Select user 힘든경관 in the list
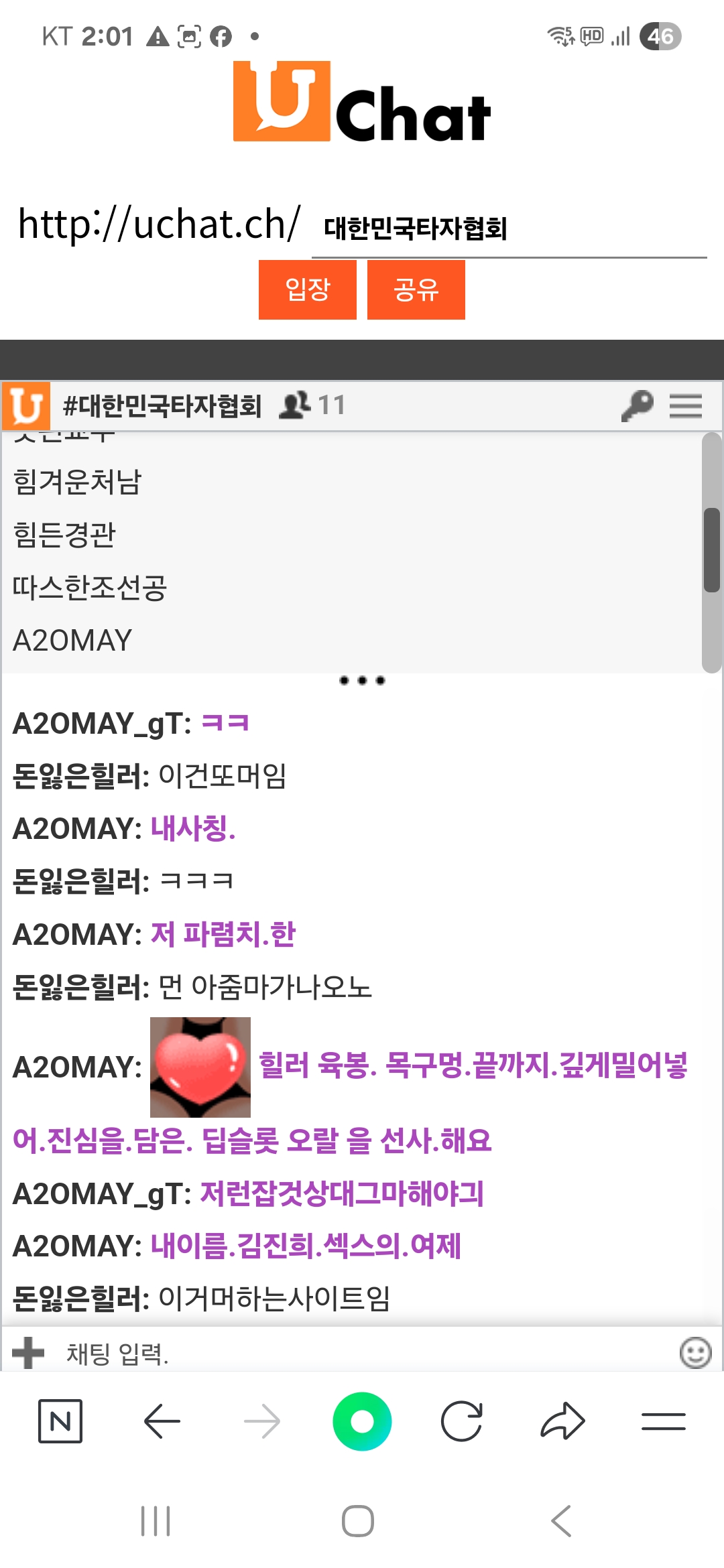The image size is (724, 1568). 64,534
